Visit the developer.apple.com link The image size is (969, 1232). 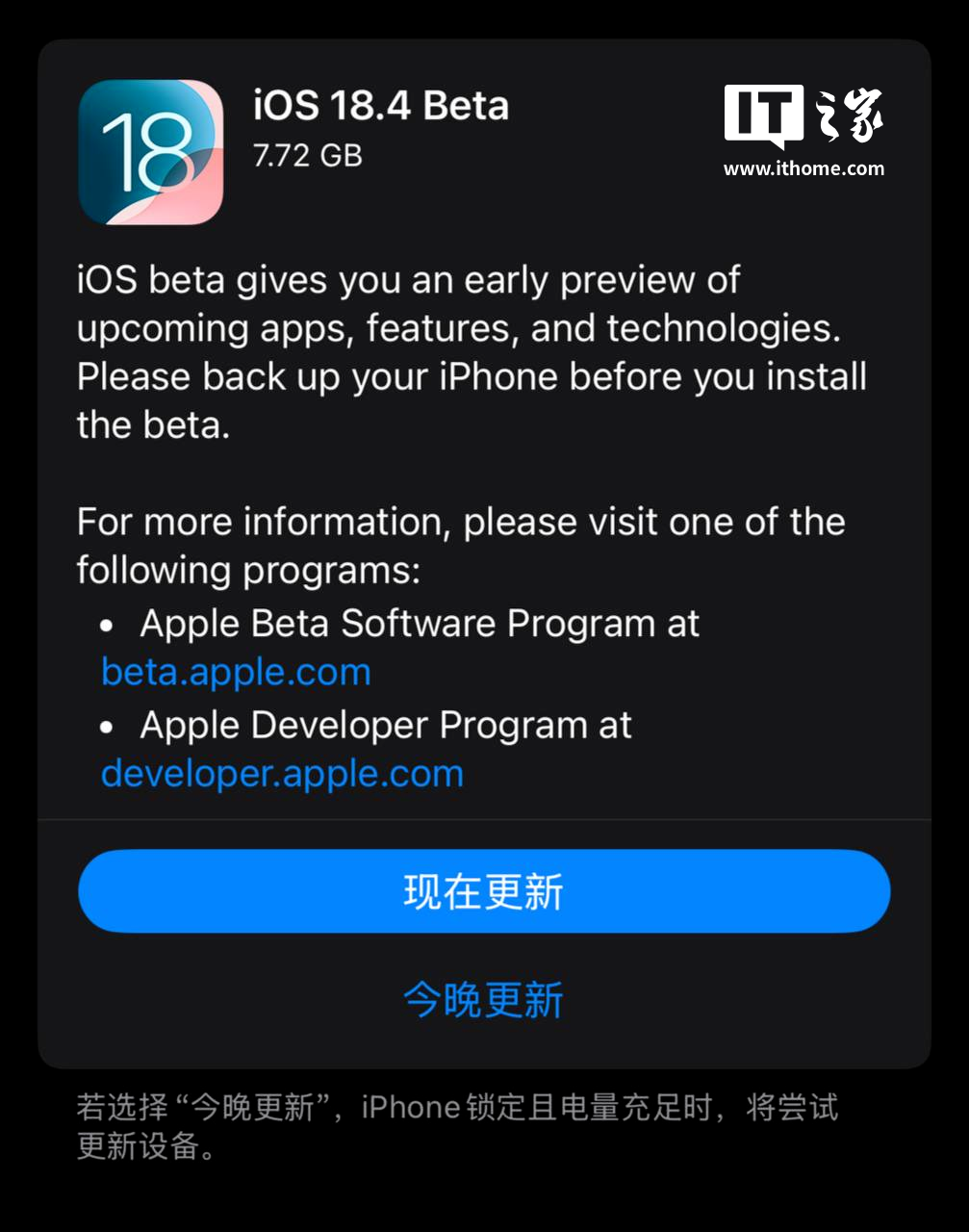pos(283,774)
